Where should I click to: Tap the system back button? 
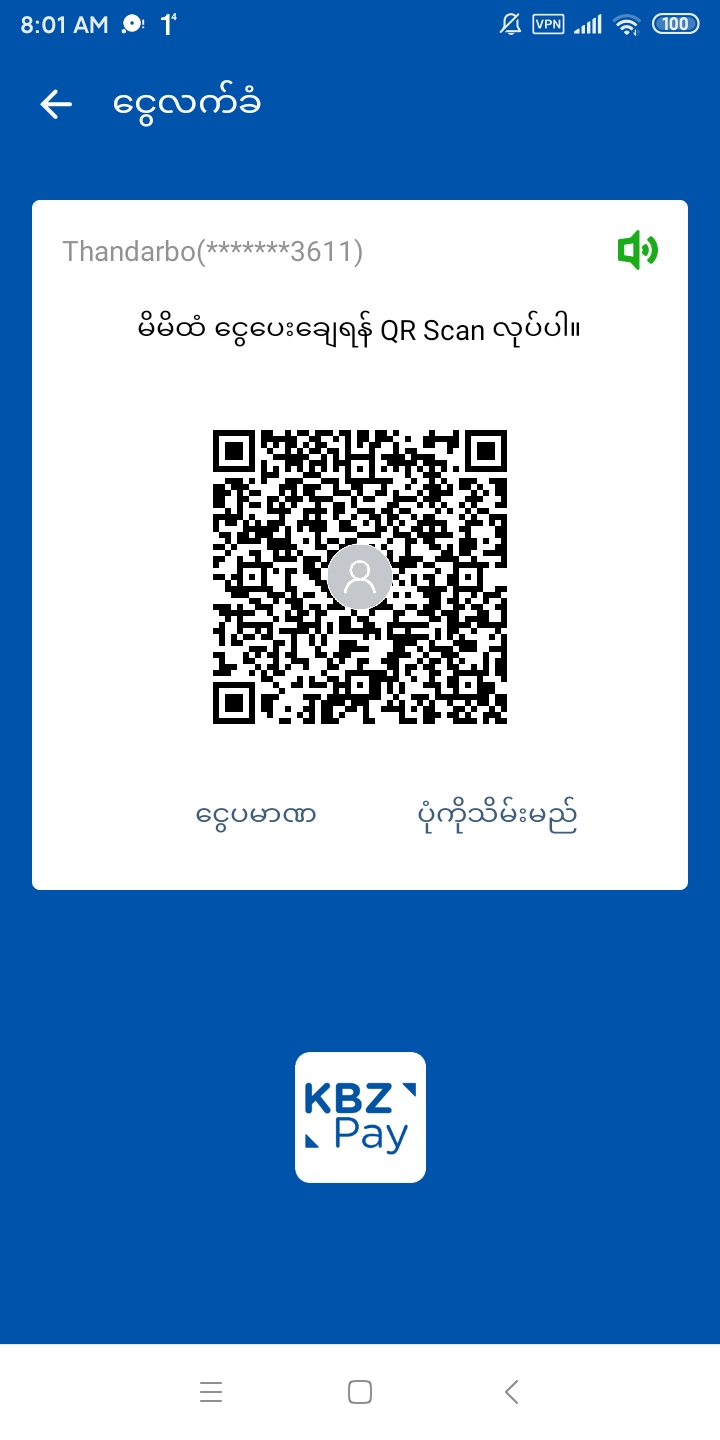[x=511, y=1392]
